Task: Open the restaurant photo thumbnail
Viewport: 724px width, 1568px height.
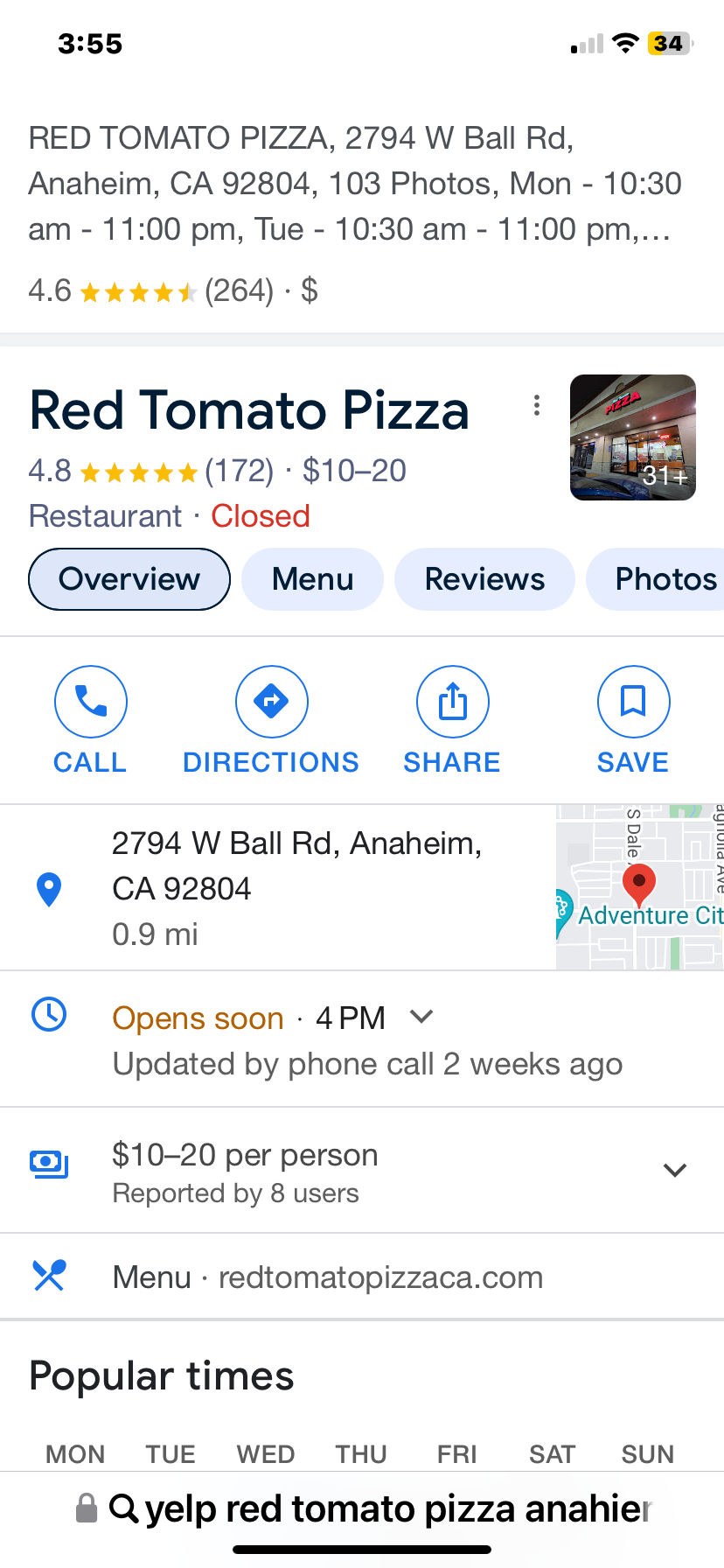Action: (632, 437)
